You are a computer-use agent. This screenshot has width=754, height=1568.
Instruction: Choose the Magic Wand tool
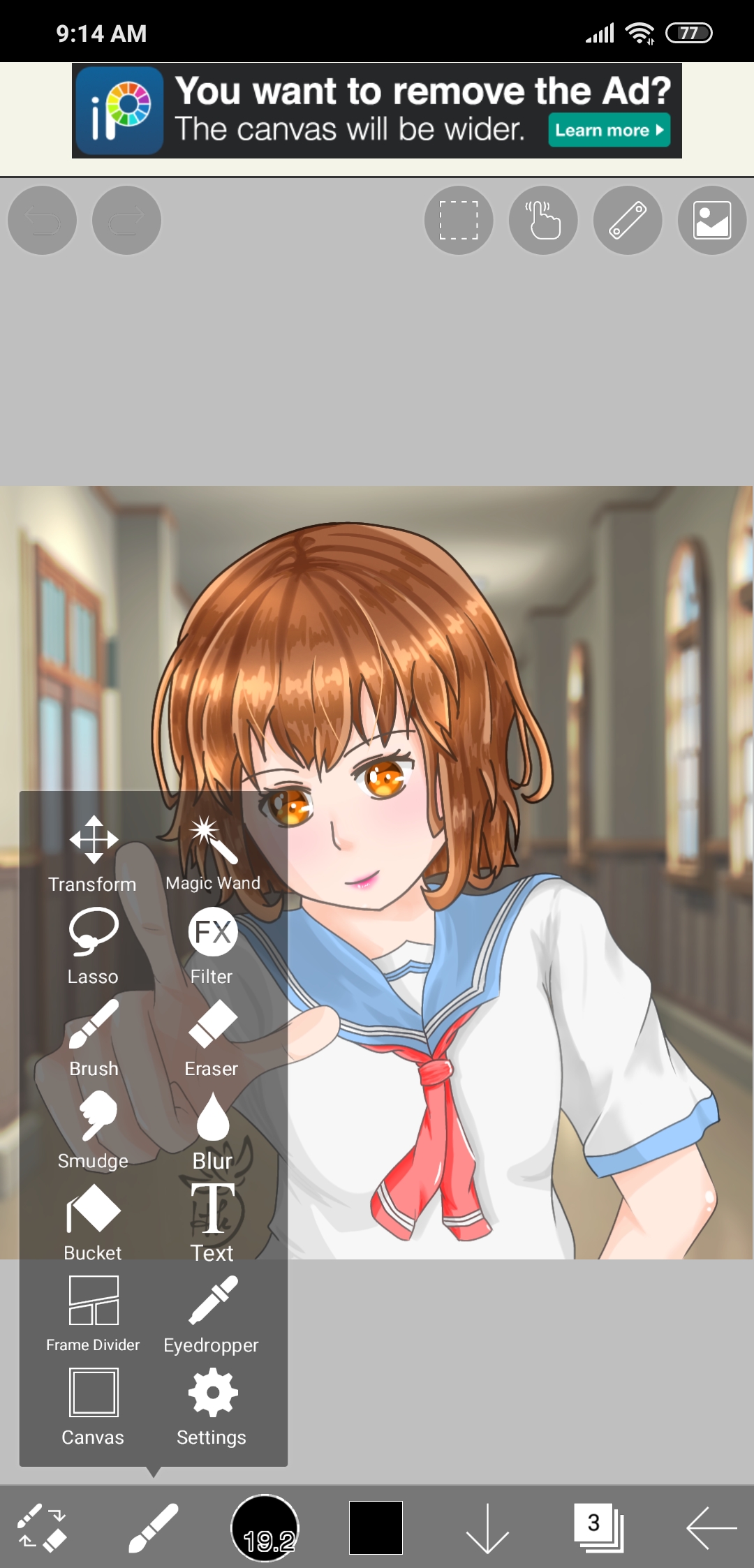[213, 852]
